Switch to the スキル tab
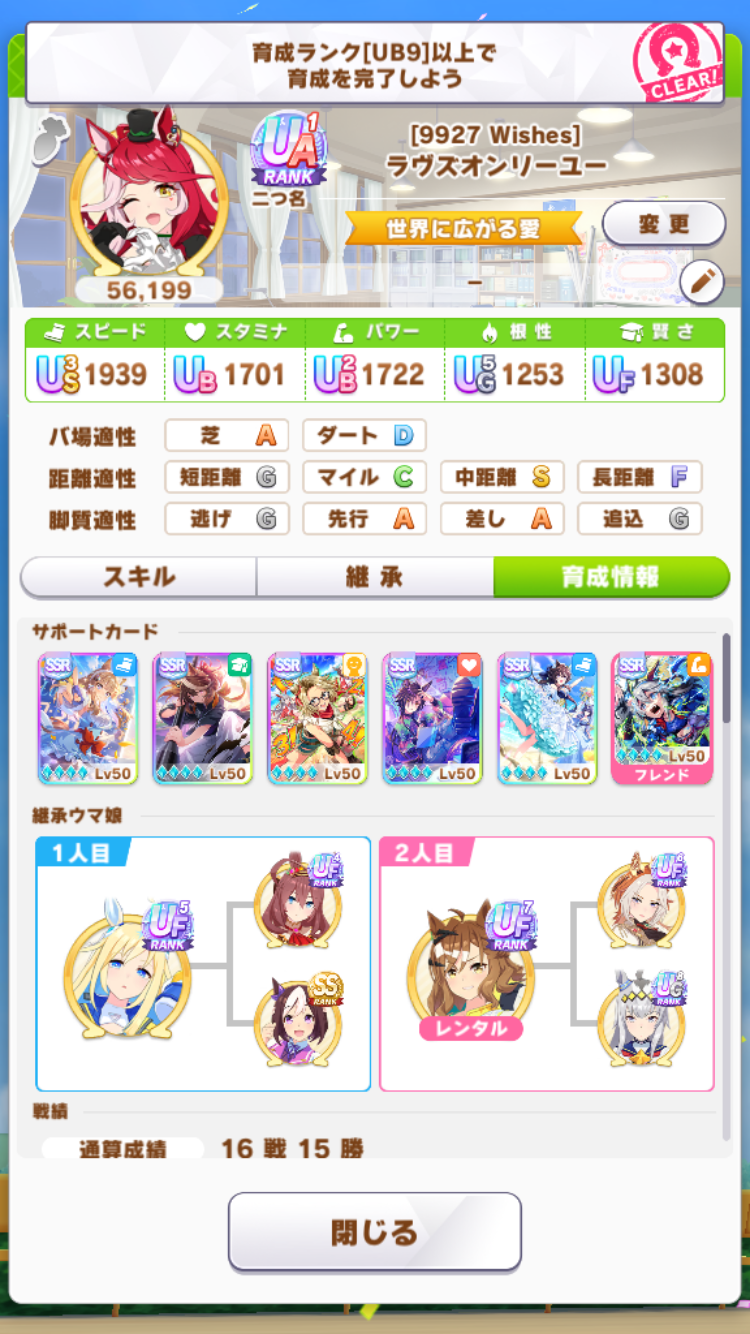Image resolution: width=750 pixels, height=1334 pixels. coord(139,577)
